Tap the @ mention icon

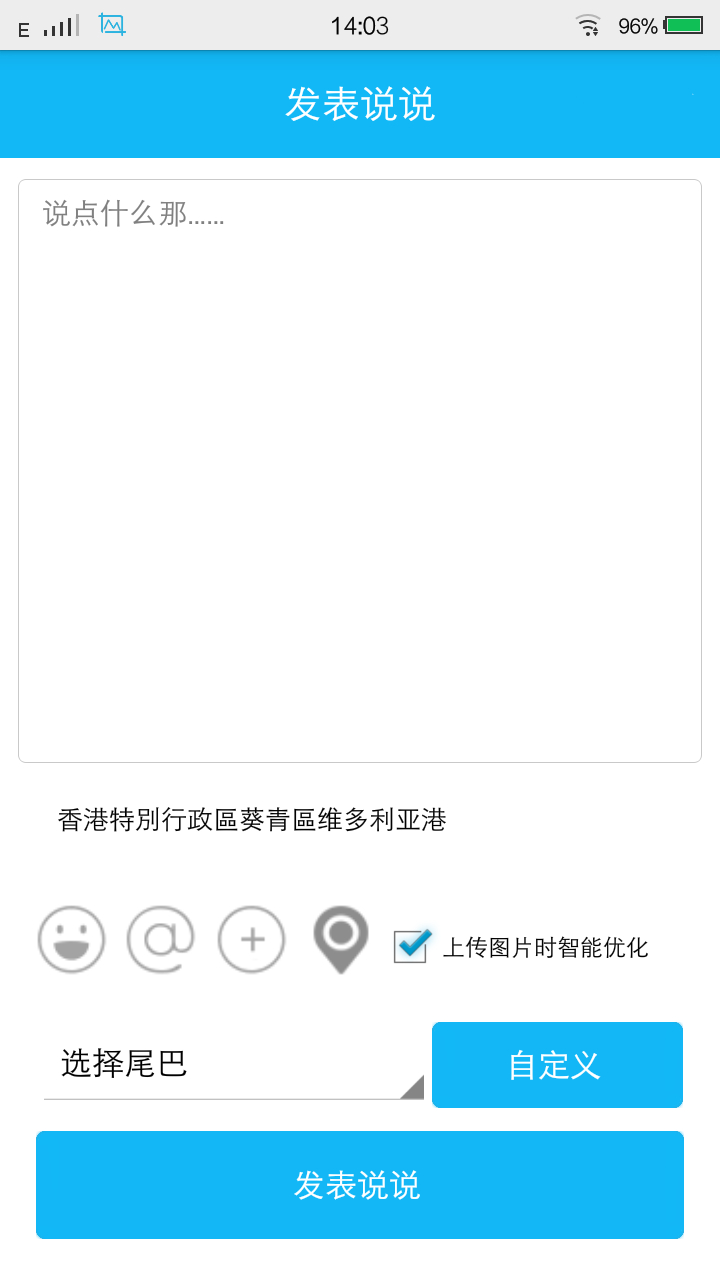tap(161, 940)
